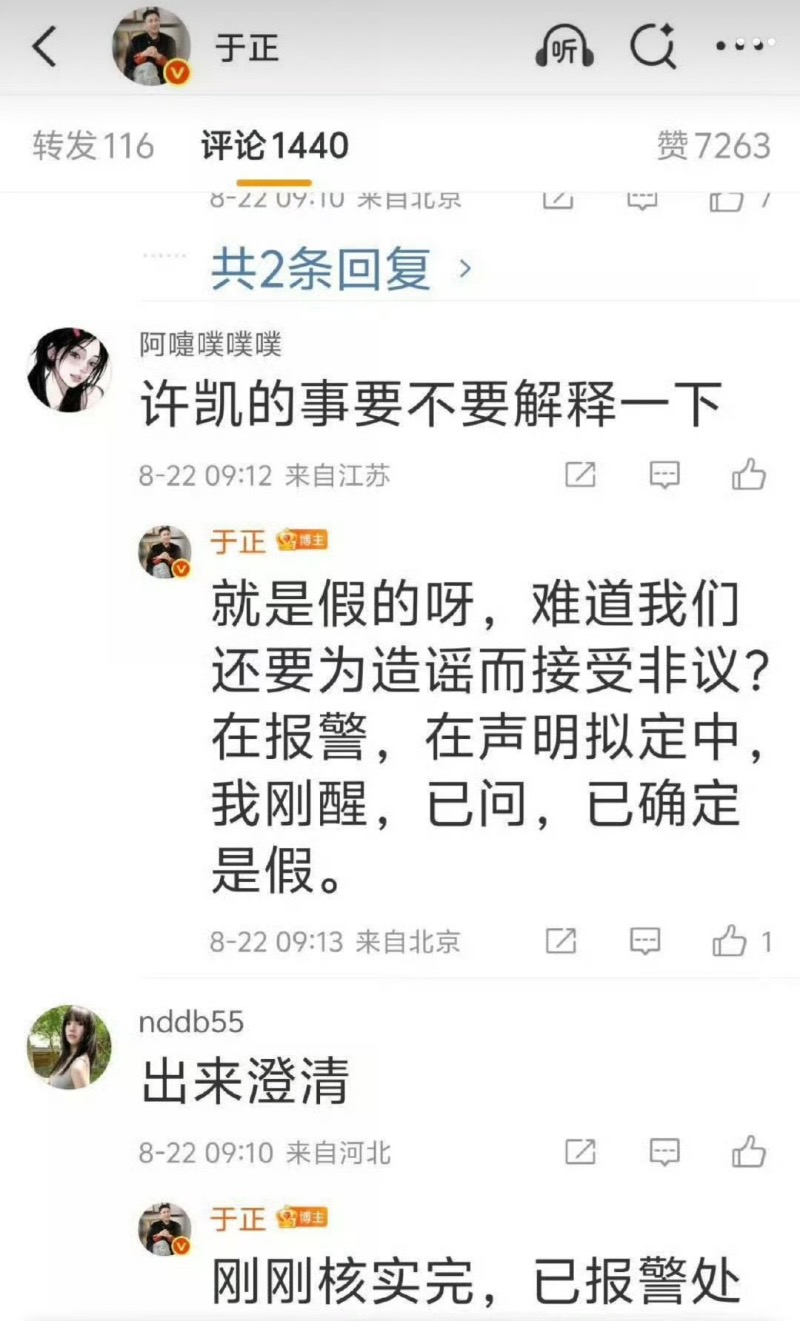Repost 阿嚏噗噗噗's comment
The image size is (800, 1321).
pos(580,475)
